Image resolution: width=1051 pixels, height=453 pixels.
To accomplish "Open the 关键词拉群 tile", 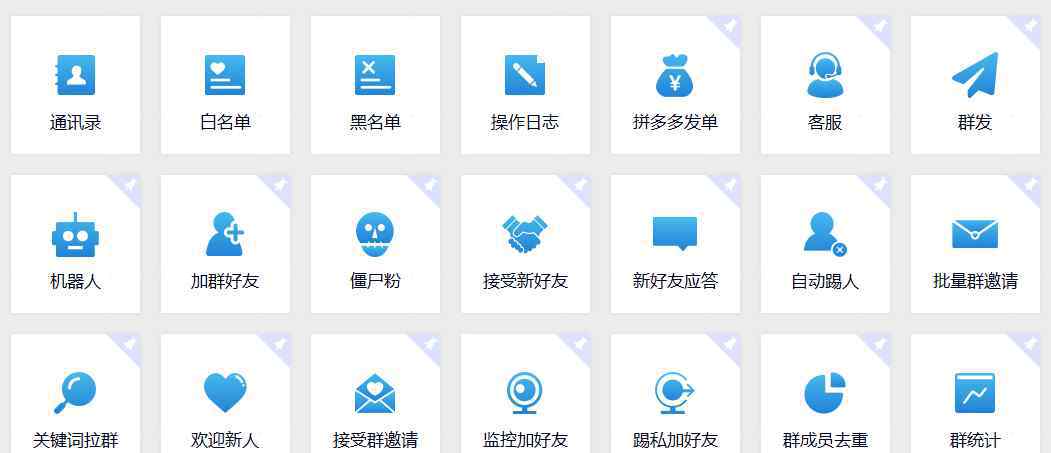I will 75,400.
